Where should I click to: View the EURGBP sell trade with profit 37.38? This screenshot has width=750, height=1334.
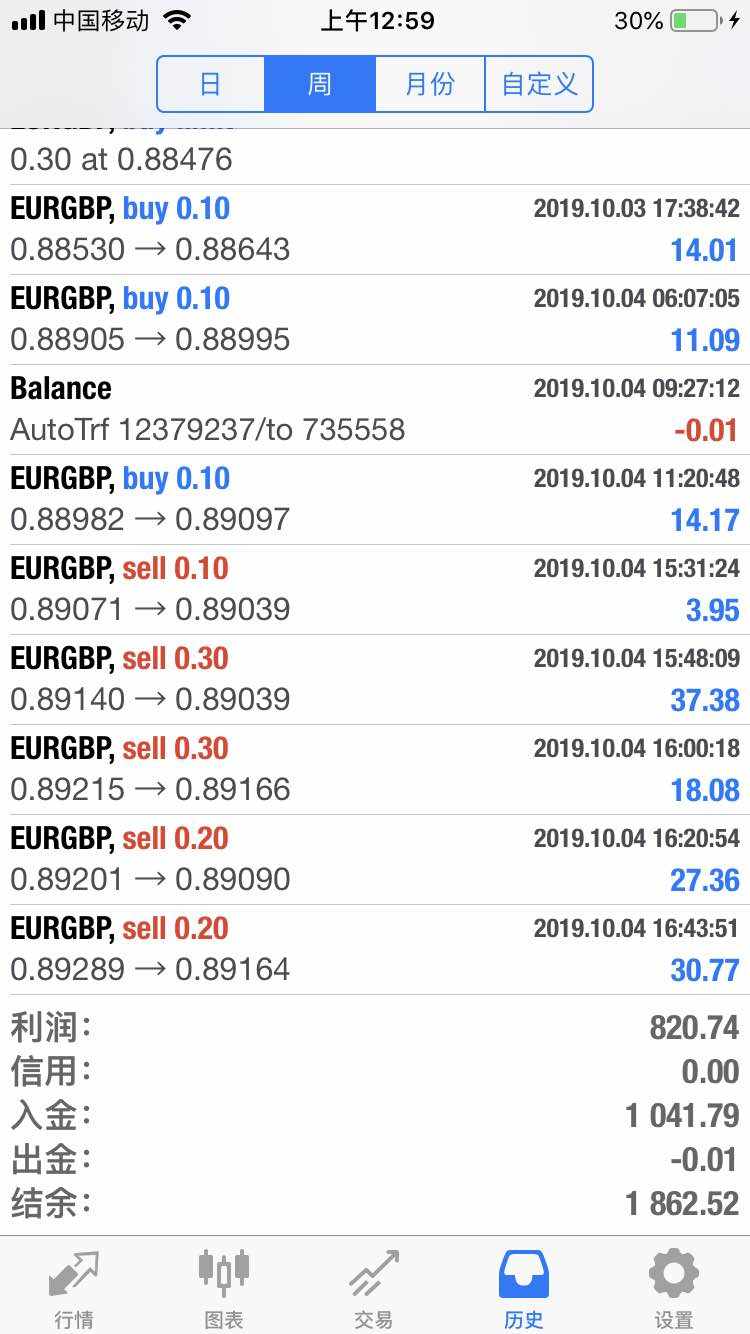pyautogui.click(x=375, y=679)
